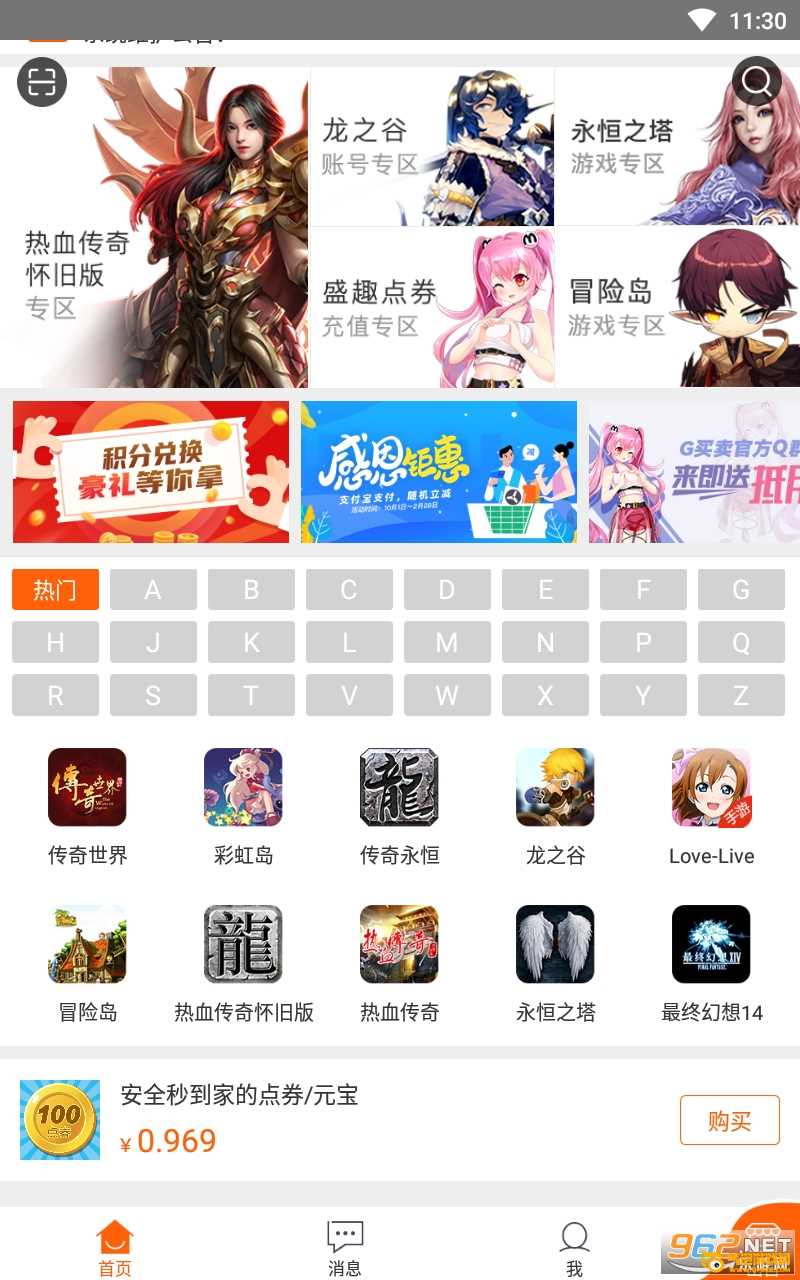Open 永恒之塔 游戏专区 tile
Image resolution: width=800 pixels, height=1280 pixels.
(x=678, y=146)
